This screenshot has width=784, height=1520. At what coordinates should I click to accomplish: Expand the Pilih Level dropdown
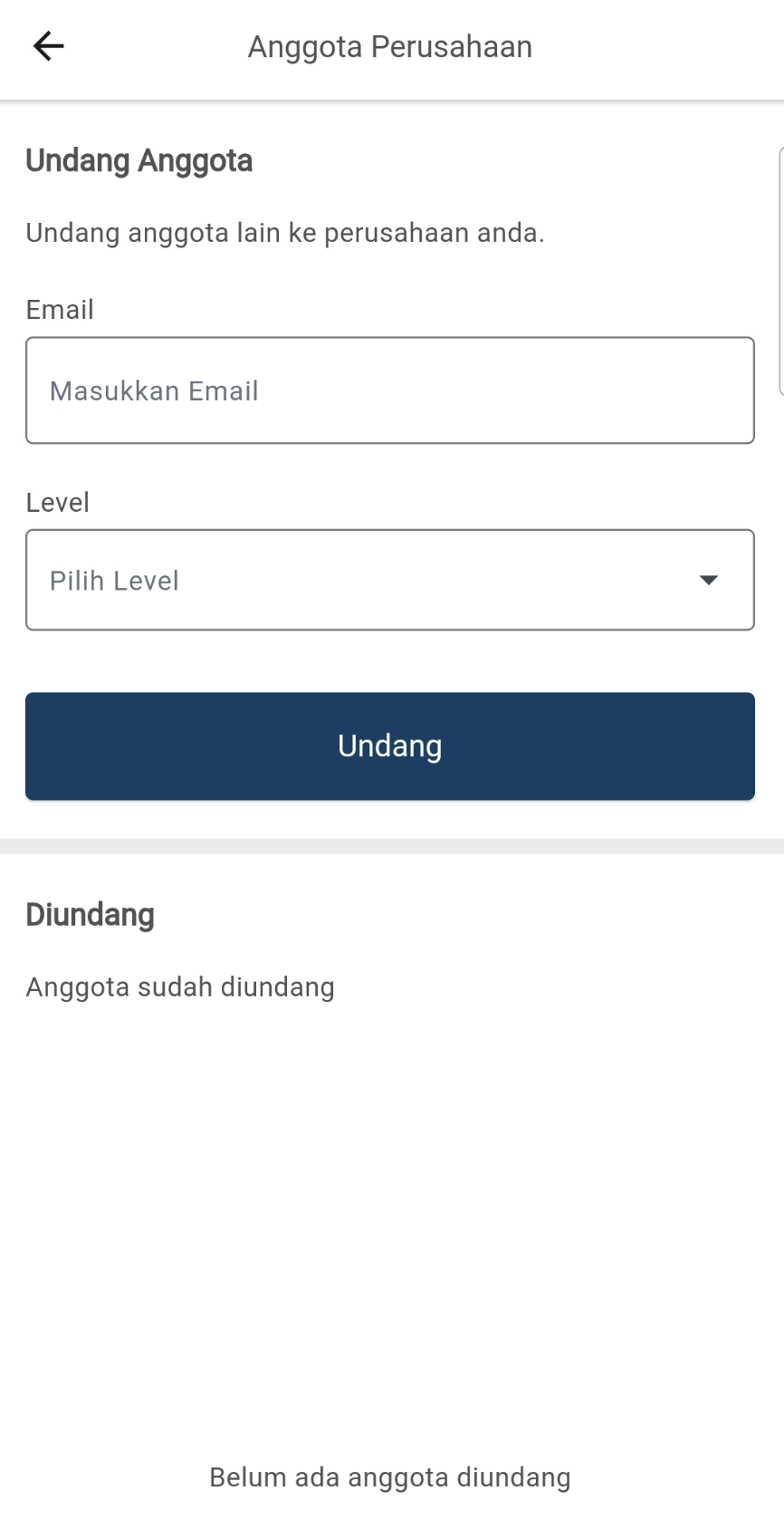tap(389, 580)
